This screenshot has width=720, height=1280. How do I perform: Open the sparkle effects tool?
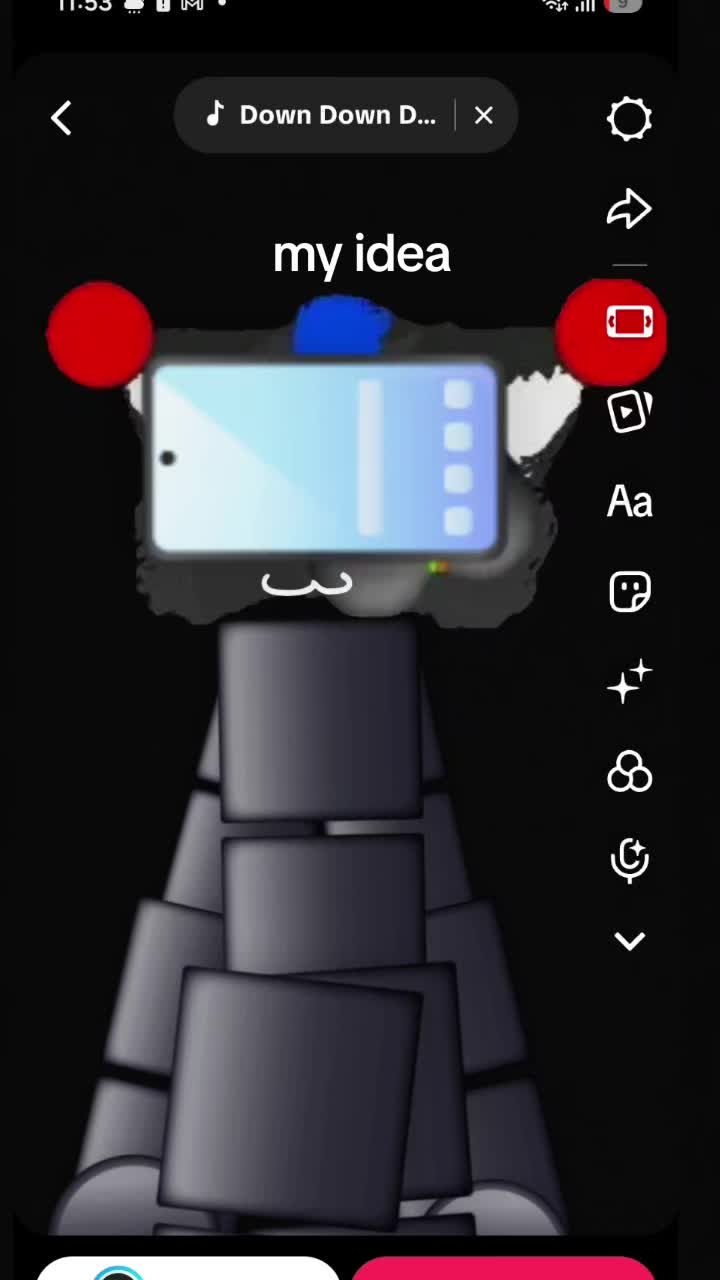[x=630, y=682]
